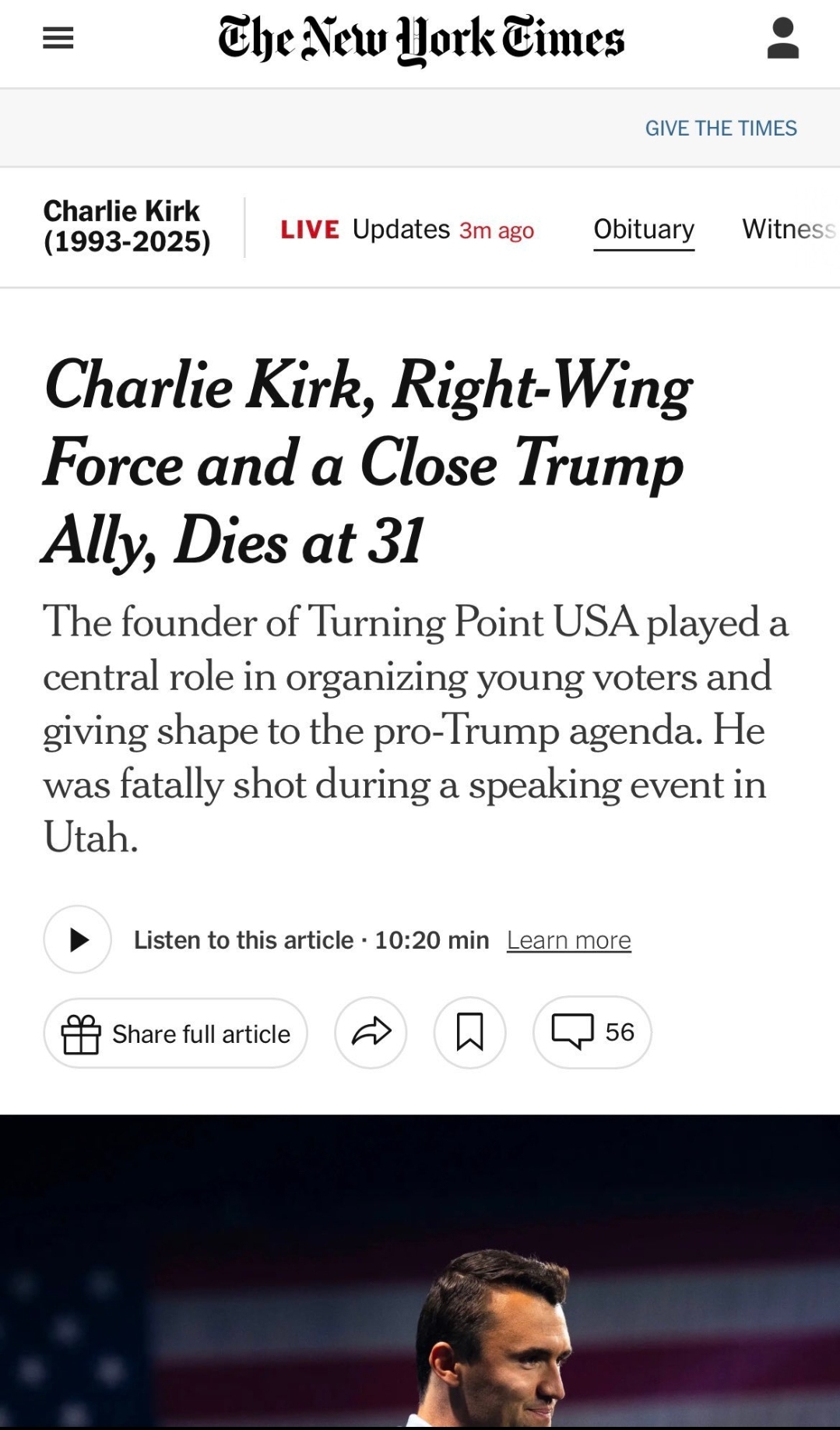Tap the Share full article button

[176, 1034]
